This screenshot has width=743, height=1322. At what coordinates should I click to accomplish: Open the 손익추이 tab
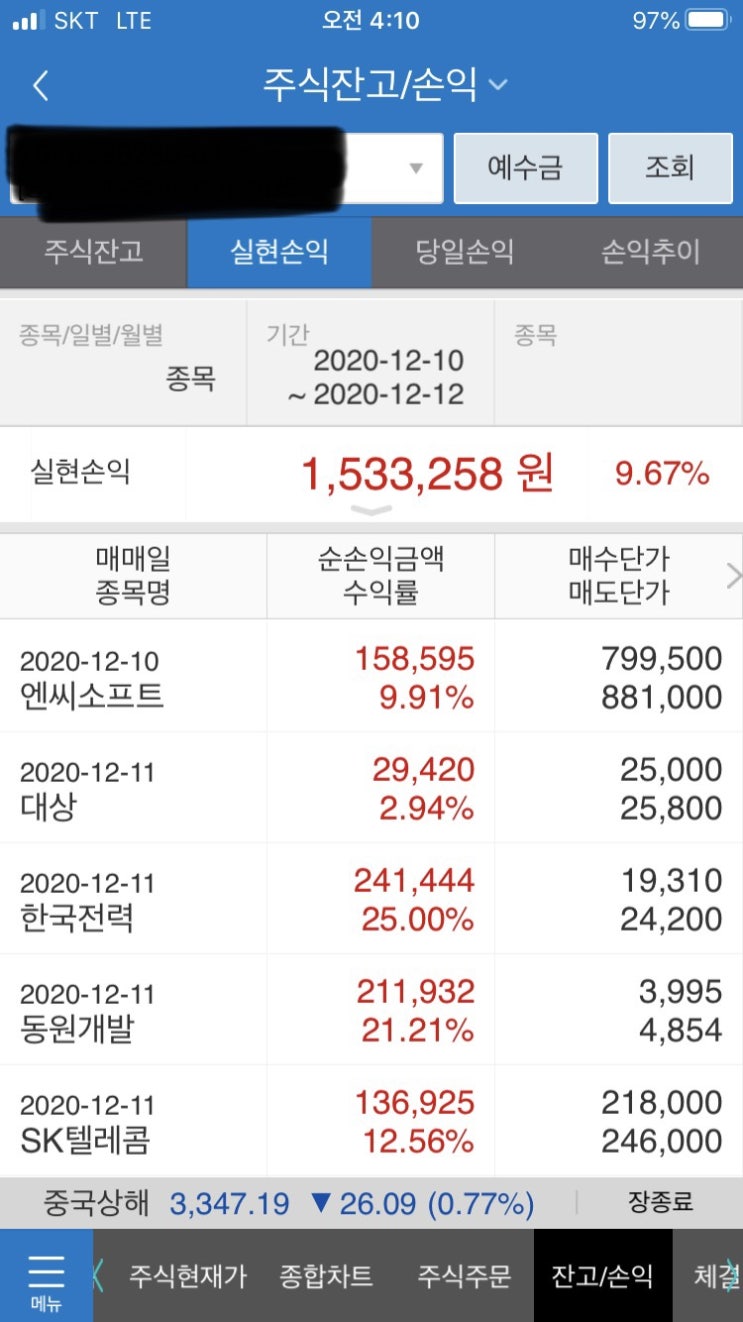(650, 252)
